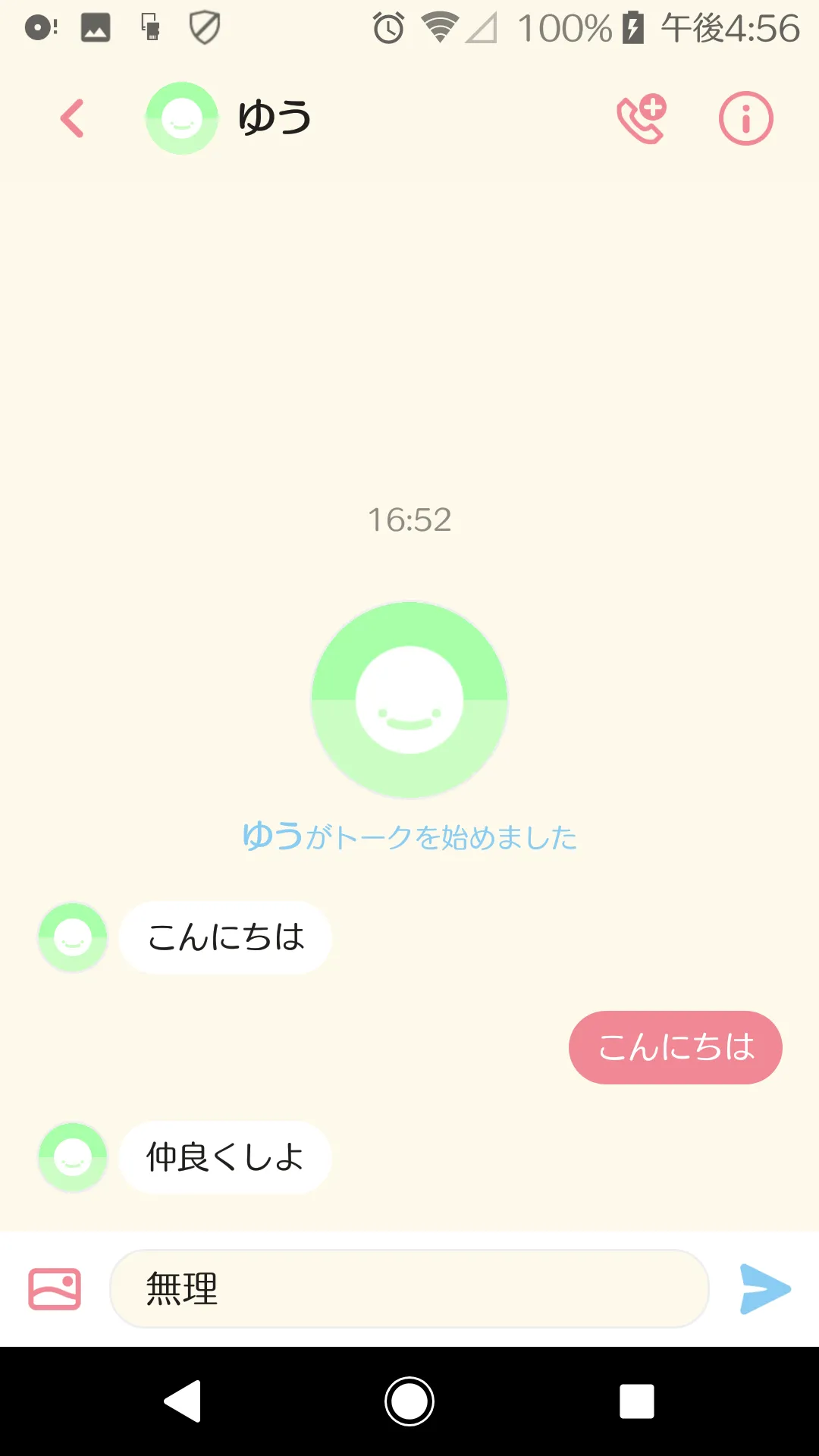This screenshot has width=819, height=1456.
Task: Open ゆう's profile avatar in the header
Action: 182,118
